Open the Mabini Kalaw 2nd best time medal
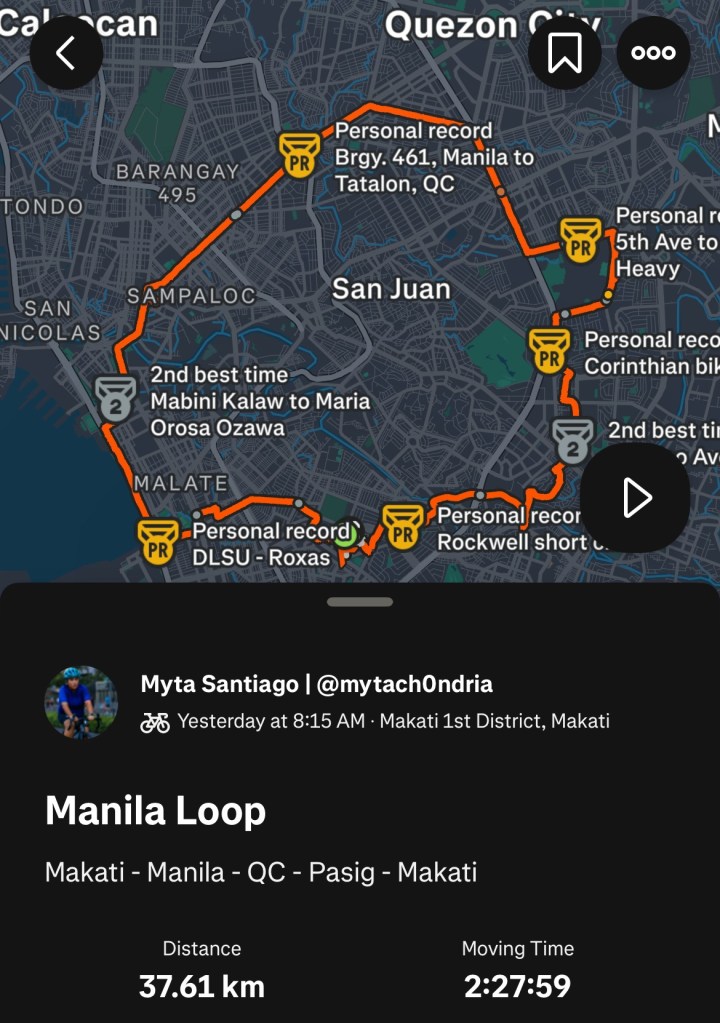Image resolution: width=720 pixels, height=1023 pixels. pyautogui.click(x=116, y=397)
